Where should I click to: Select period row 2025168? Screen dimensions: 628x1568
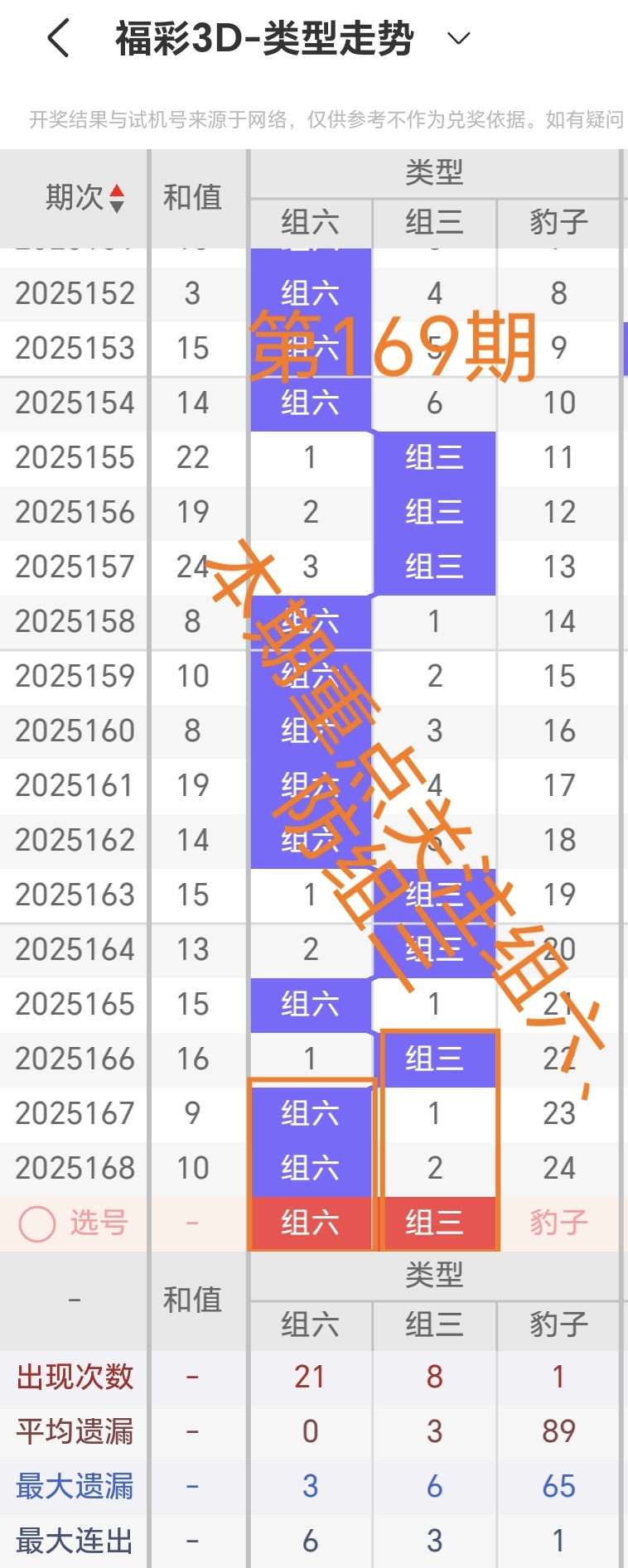[x=73, y=1167]
